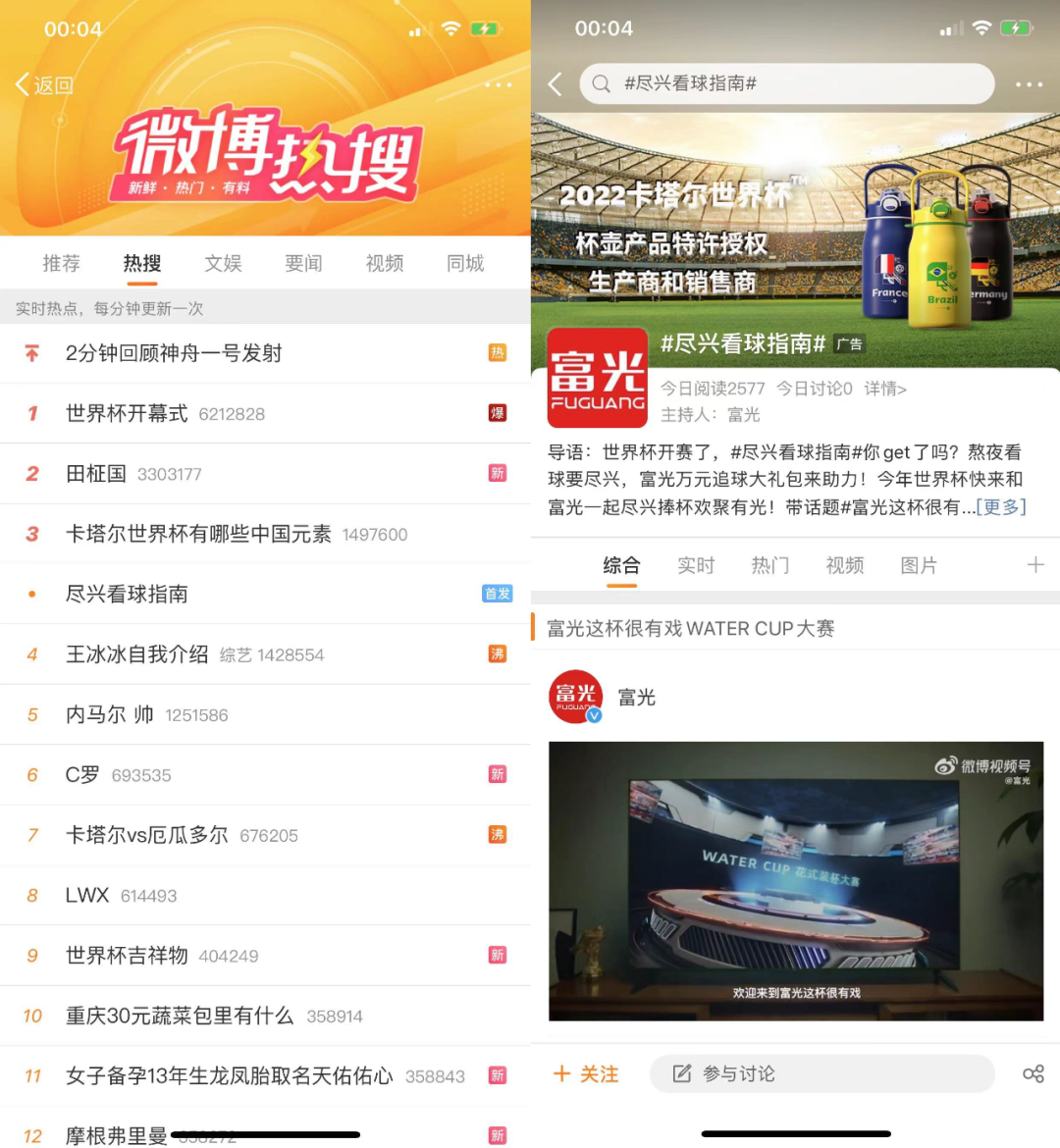Join the discussion via 参与讨论
The height and width of the screenshot is (1148, 1060).
pos(821,1074)
